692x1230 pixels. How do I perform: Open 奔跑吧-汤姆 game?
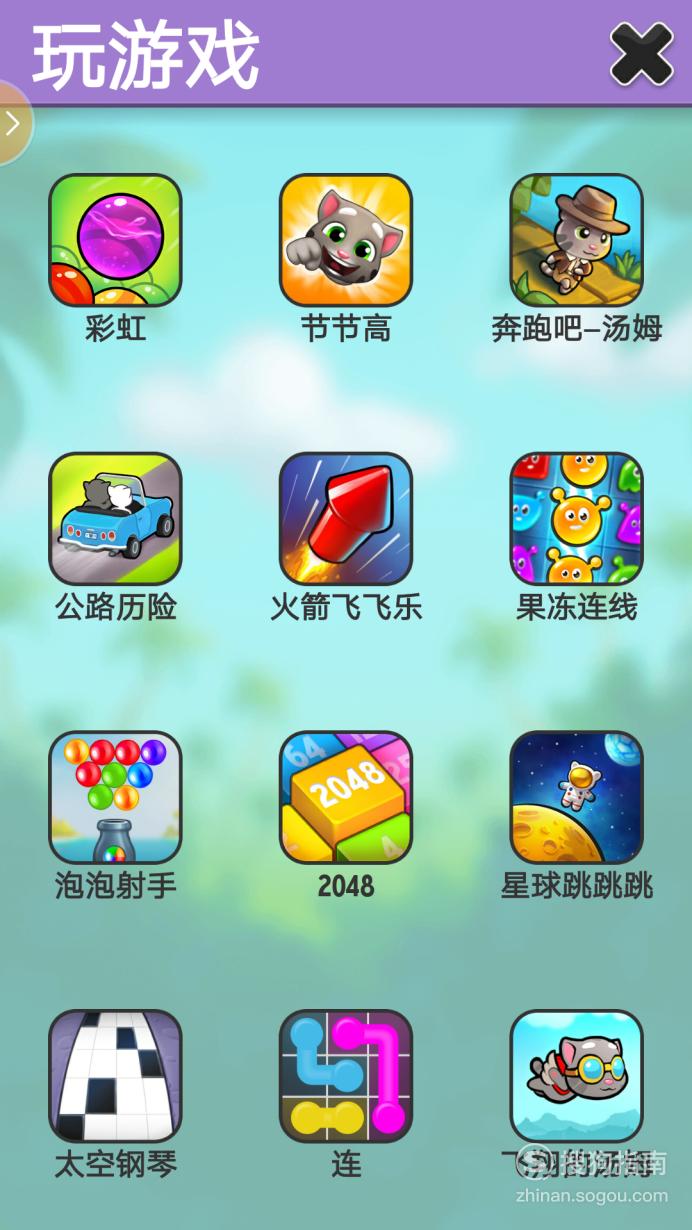(576, 240)
